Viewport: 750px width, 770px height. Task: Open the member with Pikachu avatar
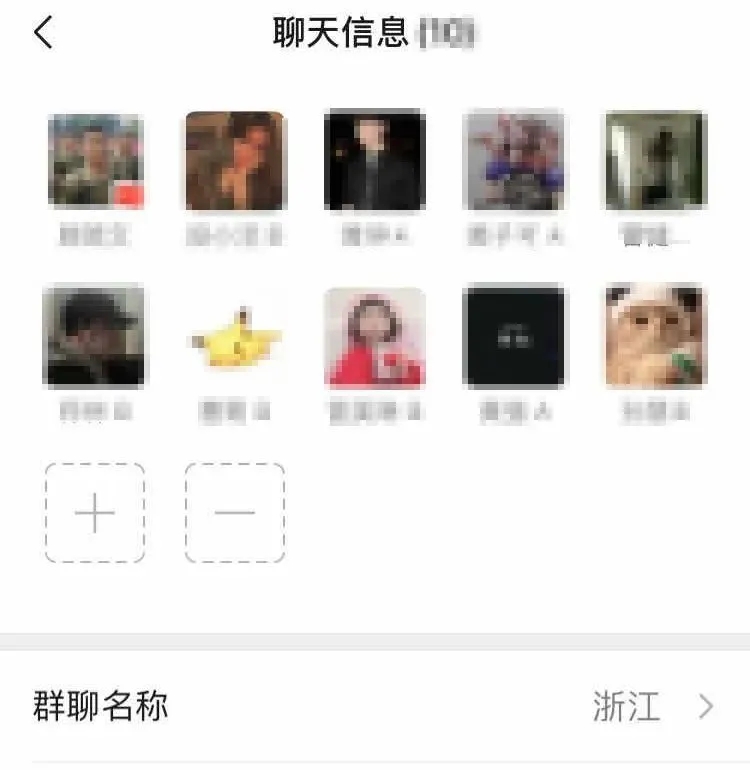pyautogui.click(x=235, y=338)
